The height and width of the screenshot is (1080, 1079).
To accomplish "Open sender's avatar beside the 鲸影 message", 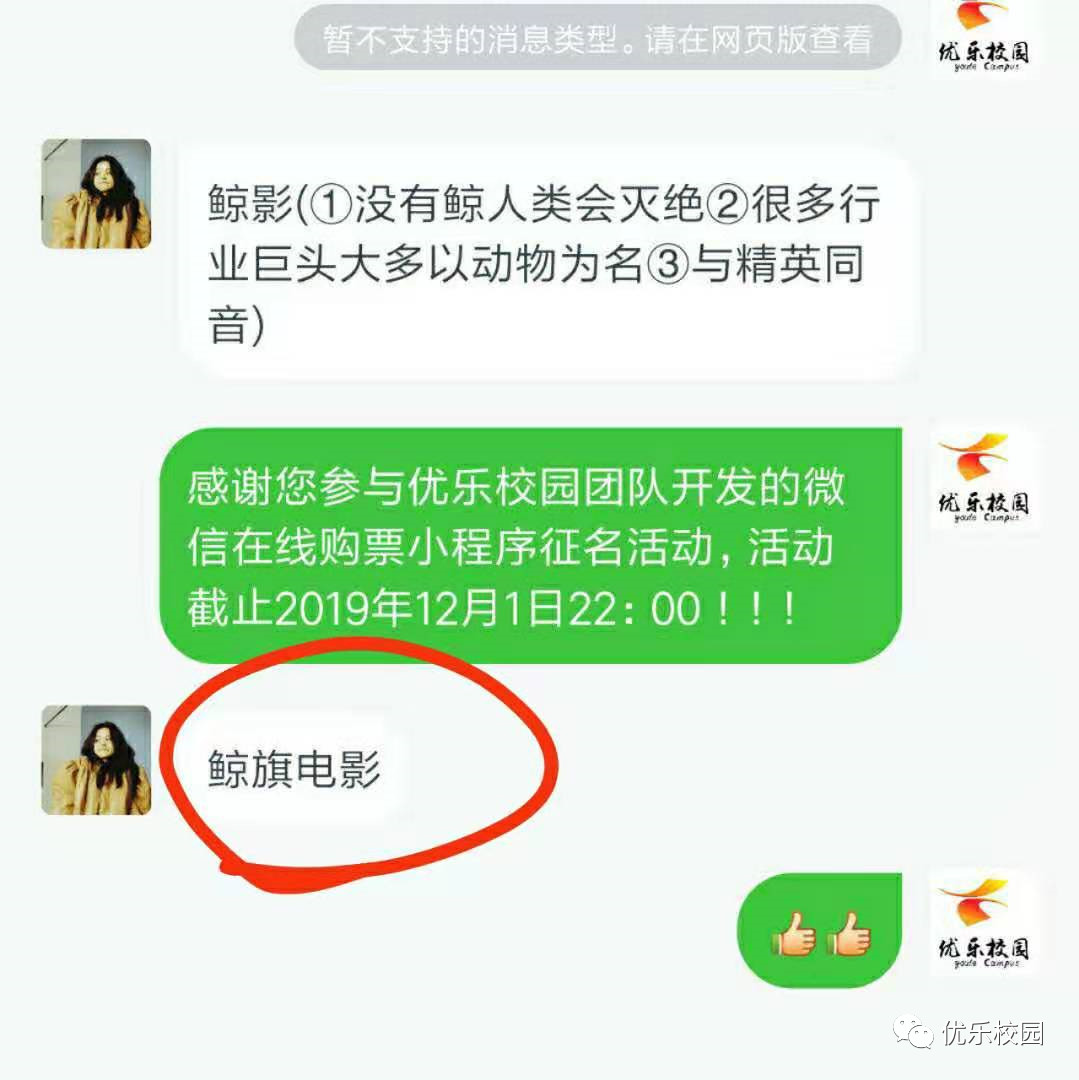I will 96,194.
